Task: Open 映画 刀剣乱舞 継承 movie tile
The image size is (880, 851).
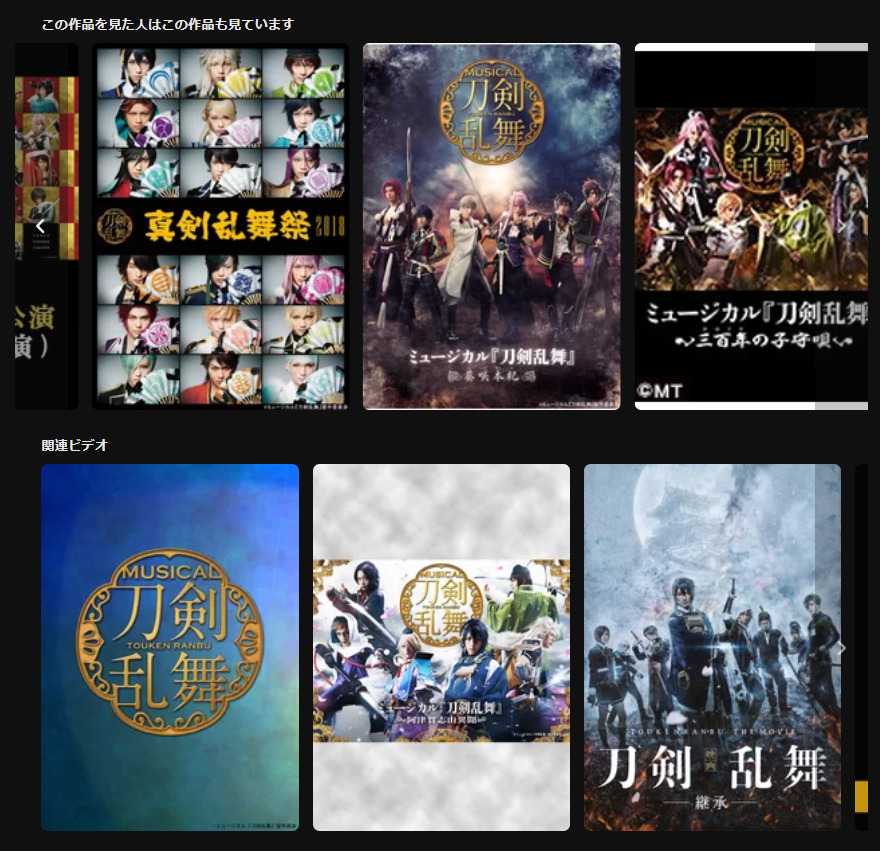Action: [x=700, y=647]
